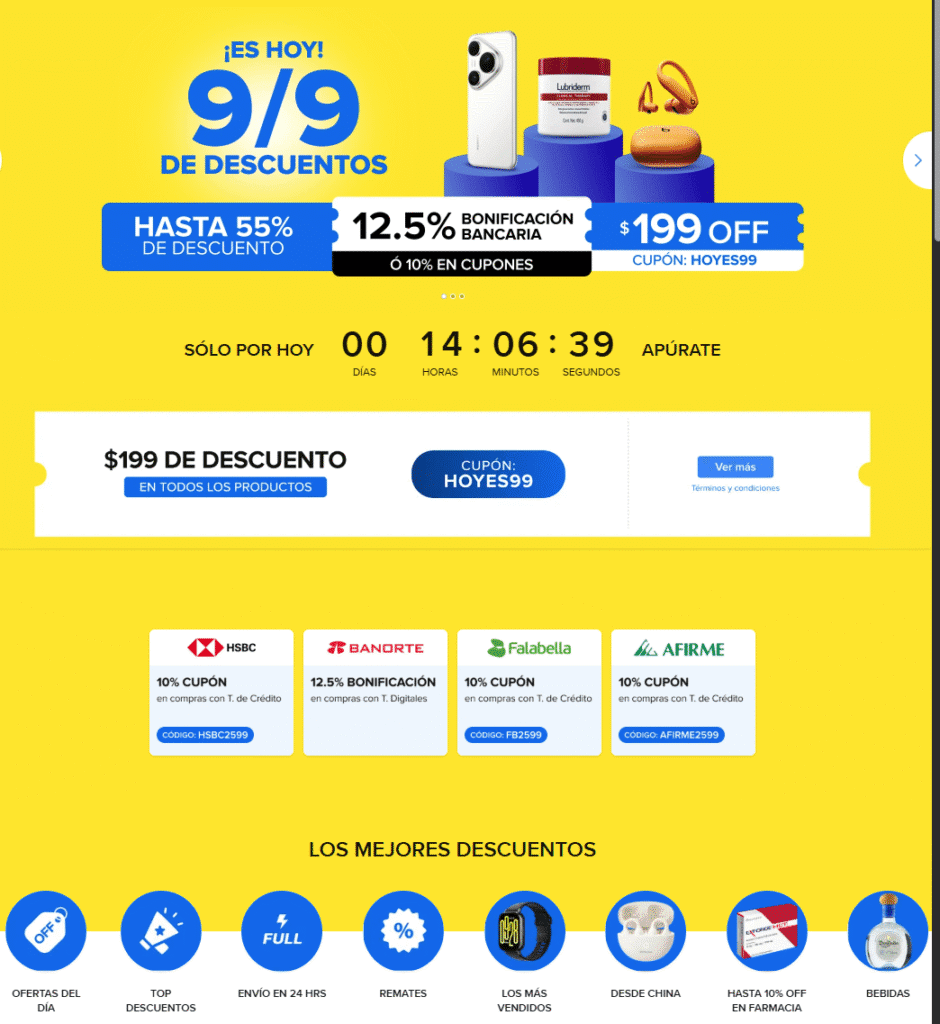Copy coupon HOYES99 button
The image size is (940, 1024).
488,474
